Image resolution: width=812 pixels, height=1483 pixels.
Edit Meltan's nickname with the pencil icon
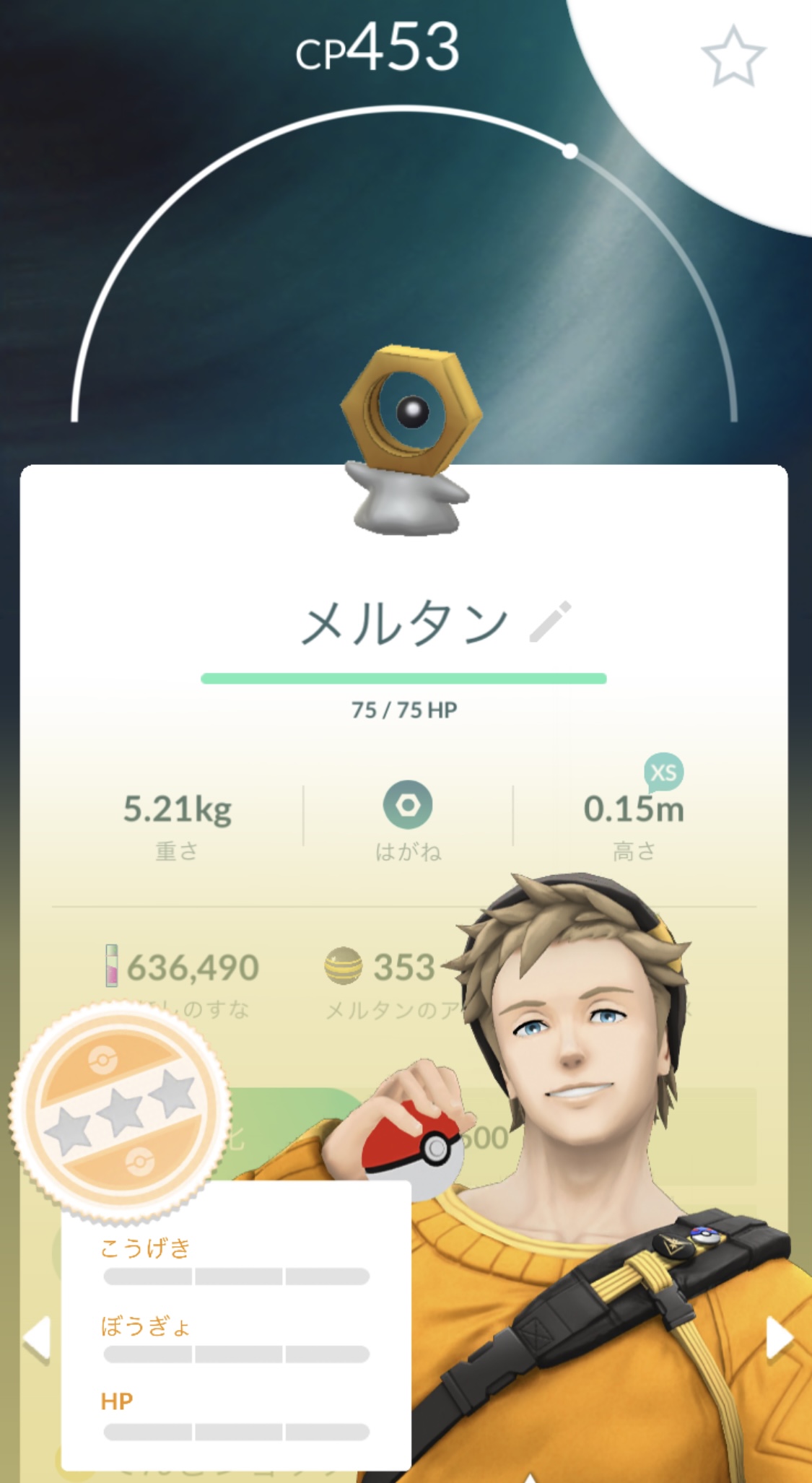click(550, 622)
